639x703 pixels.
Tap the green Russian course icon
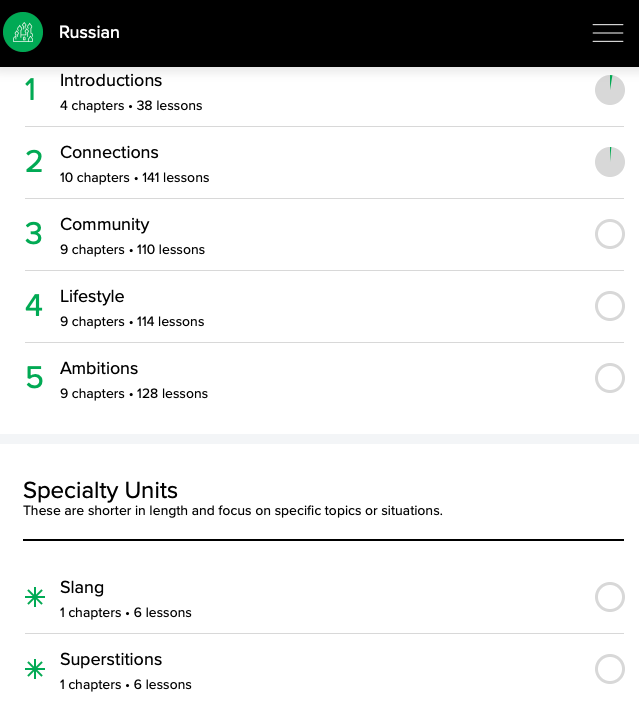coord(23,33)
